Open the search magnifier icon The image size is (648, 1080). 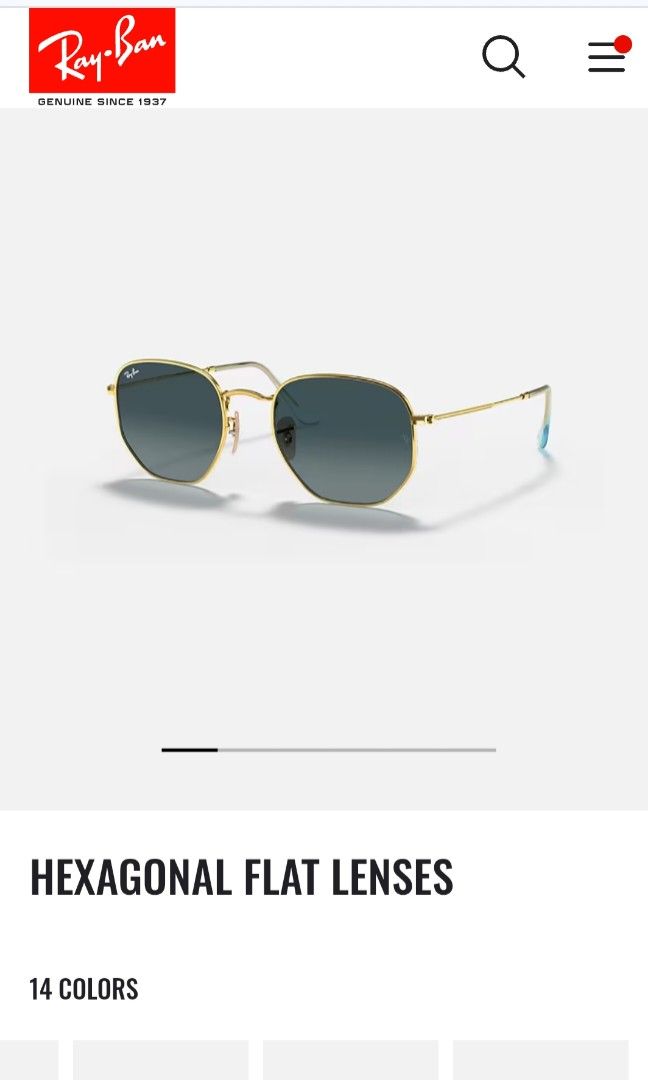(503, 57)
